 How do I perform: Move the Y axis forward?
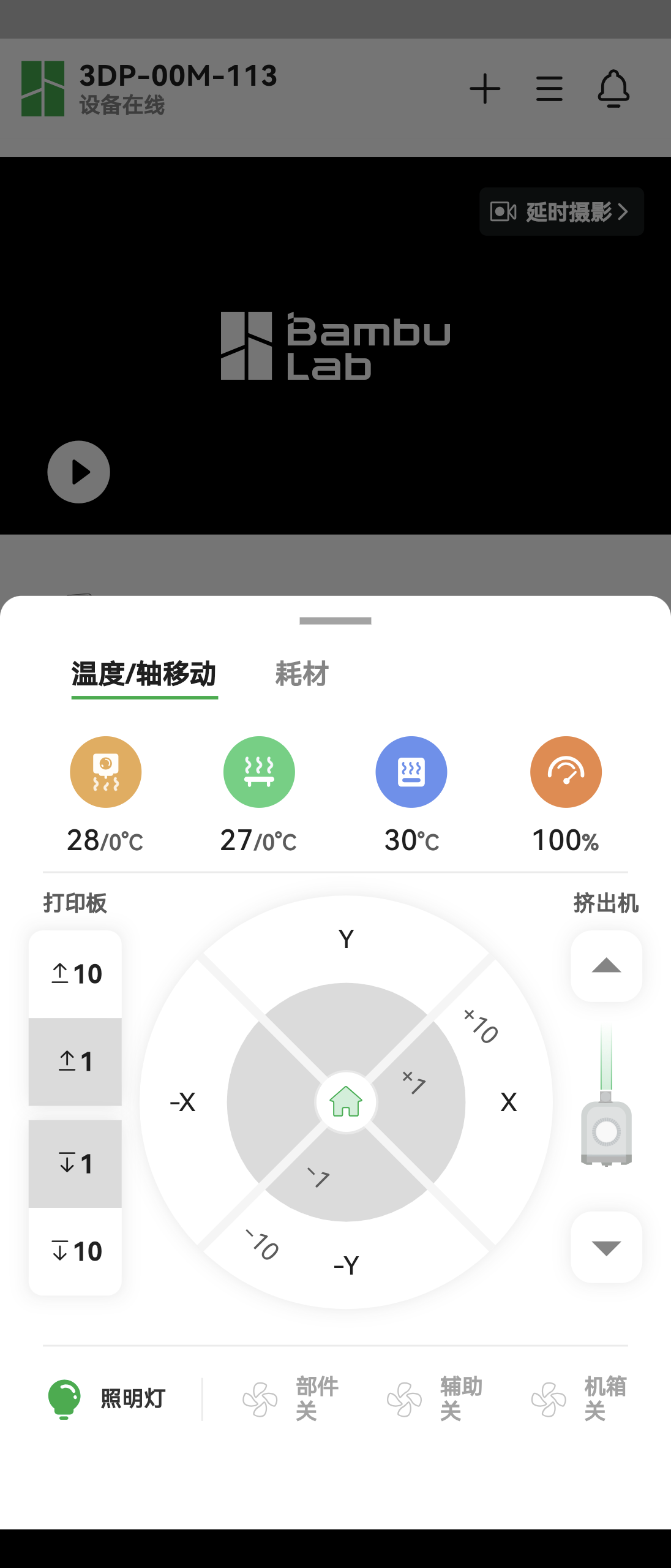(x=346, y=940)
